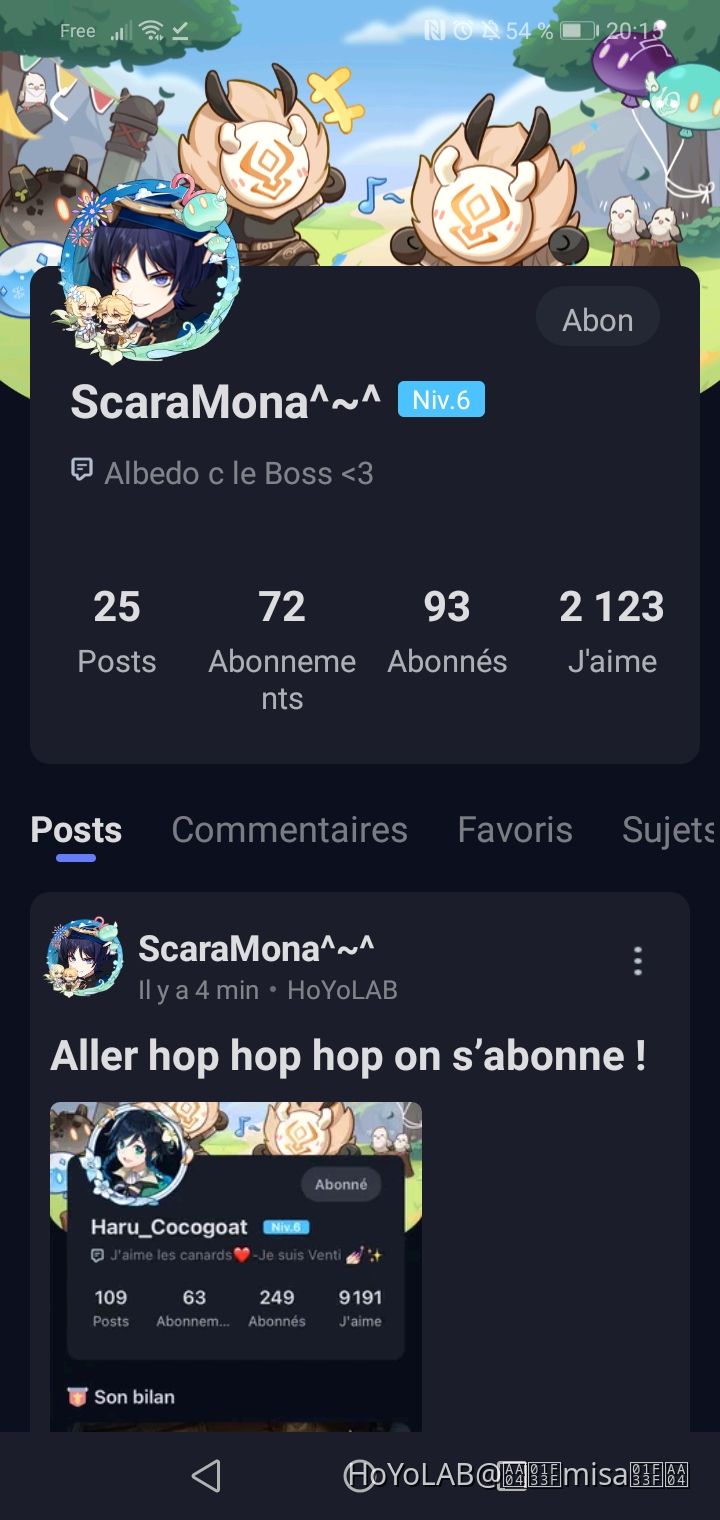View the 93 Abonnés list

pos(447,632)
